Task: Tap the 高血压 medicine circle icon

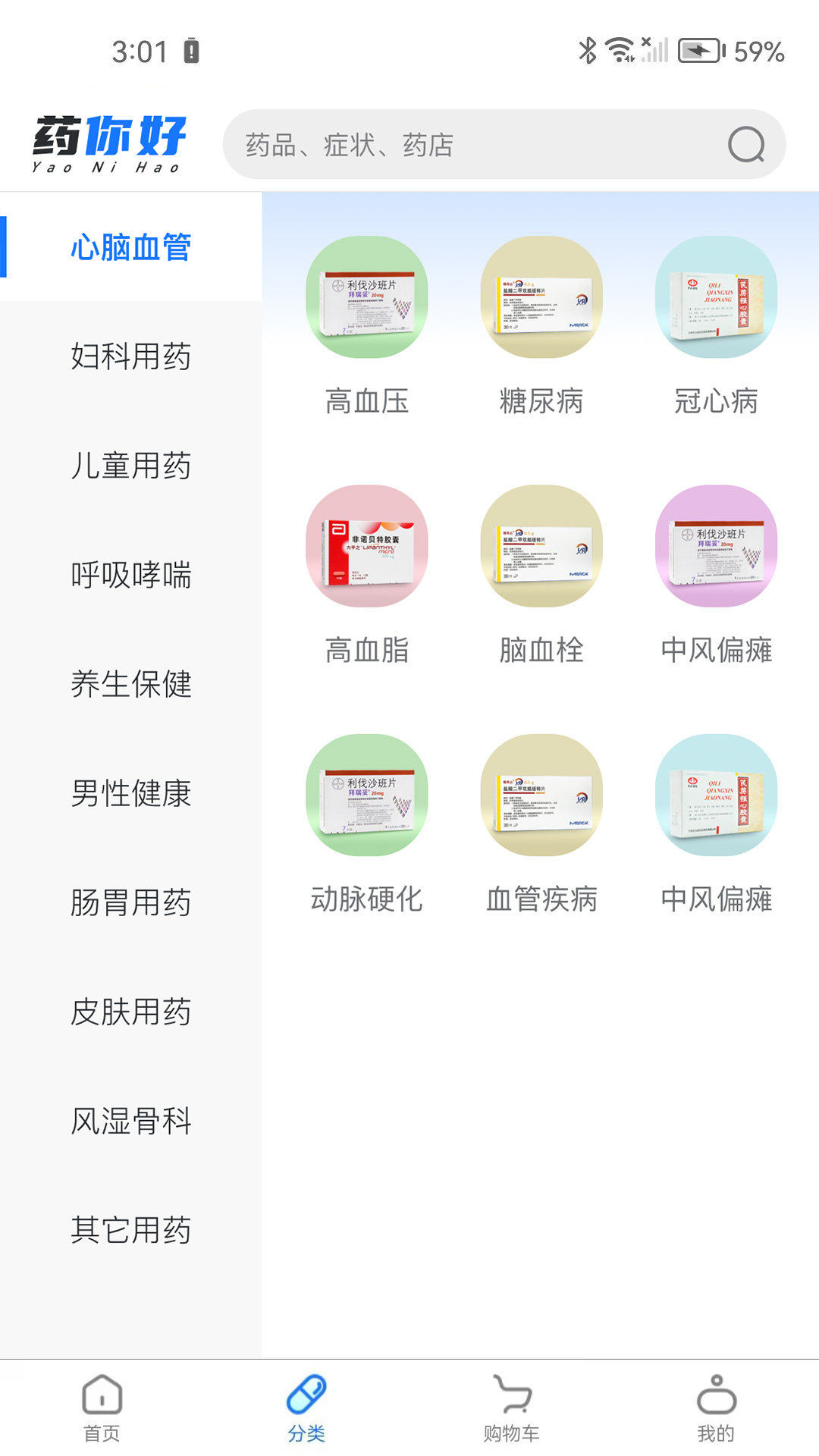Action: pos(366,300)
